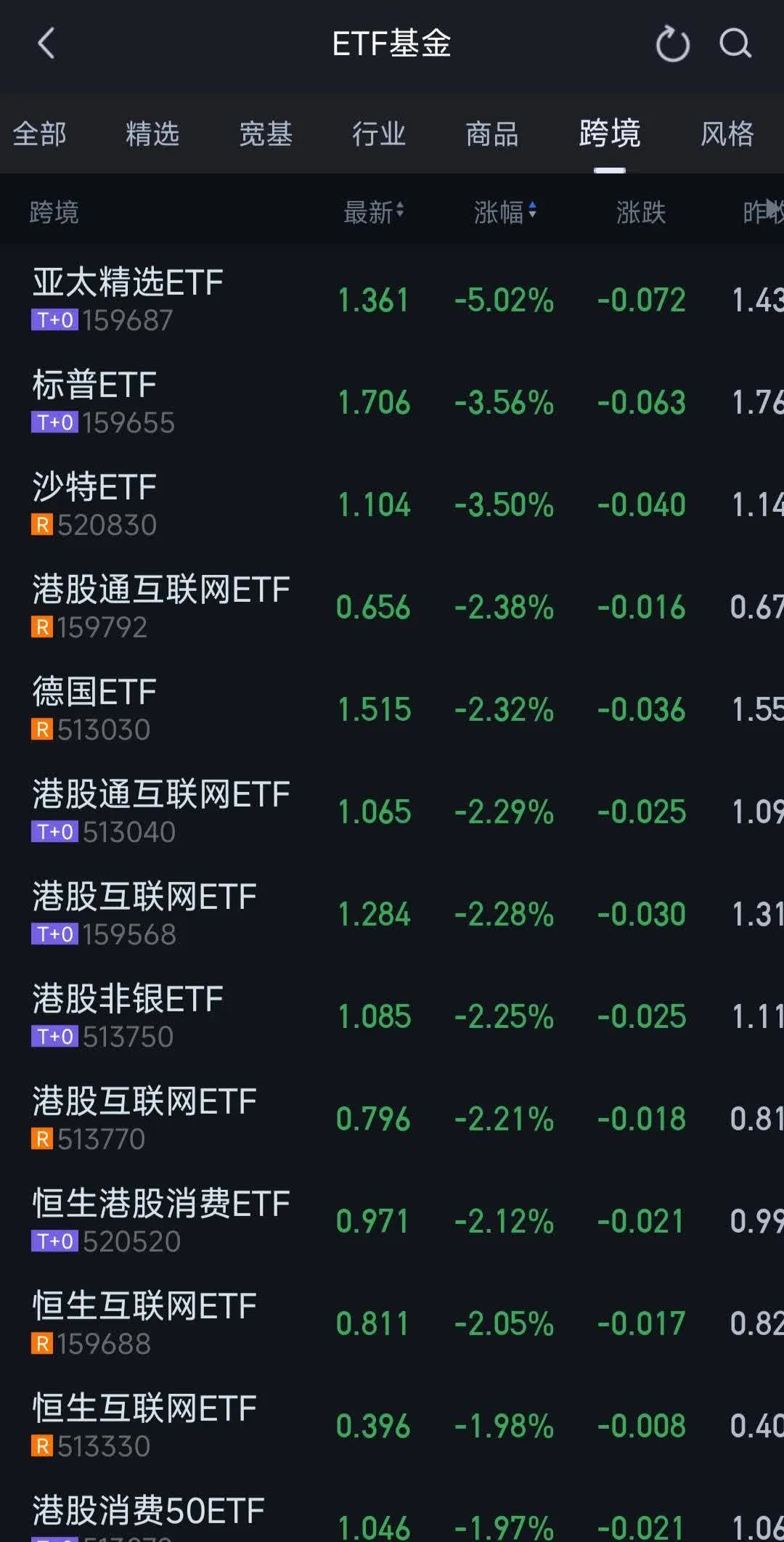Tap the R badge beside 沙特ETF
The image size is (784, 1542).
click(41, 523)
